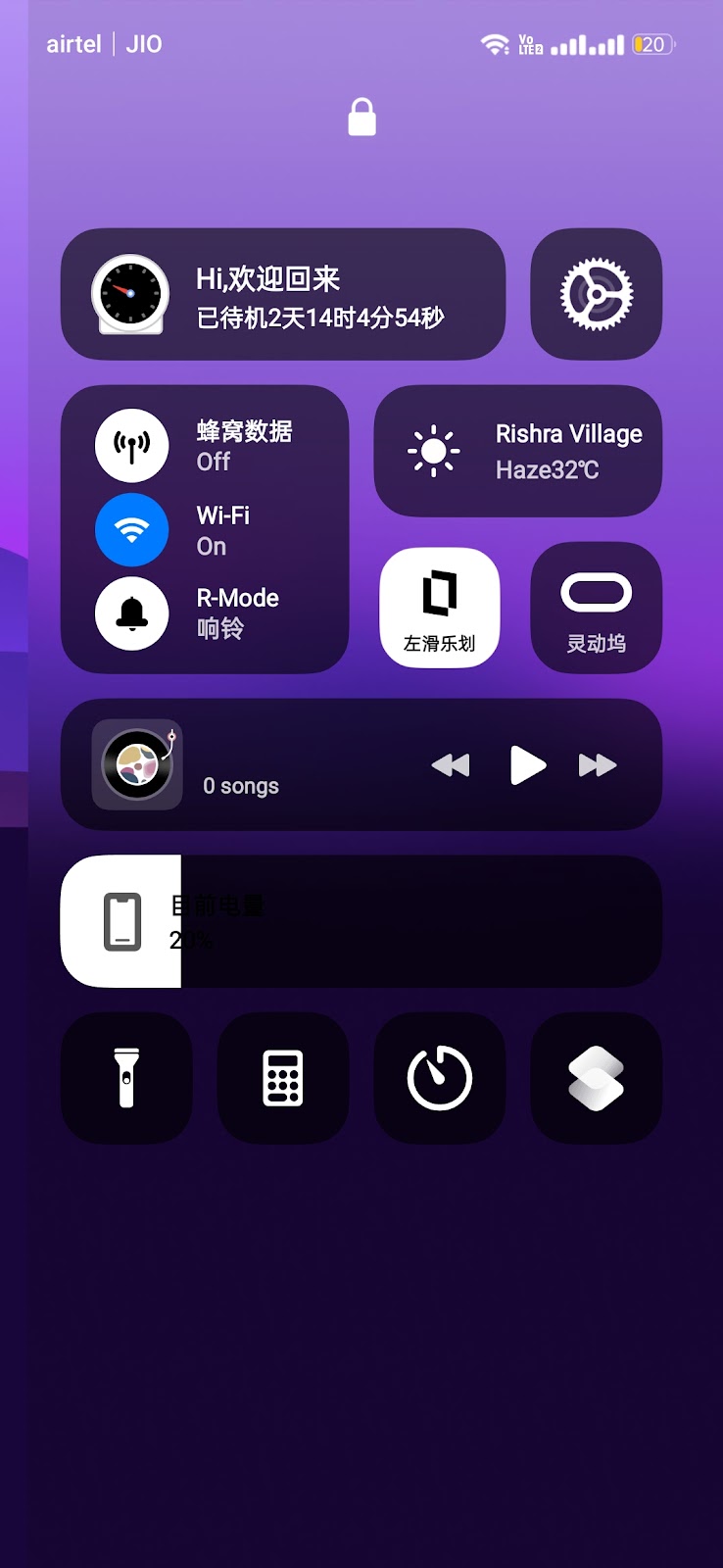Open the Rishra Village weather card
This screenshot has height=1568, width=723.
click(x=517, y=451)
